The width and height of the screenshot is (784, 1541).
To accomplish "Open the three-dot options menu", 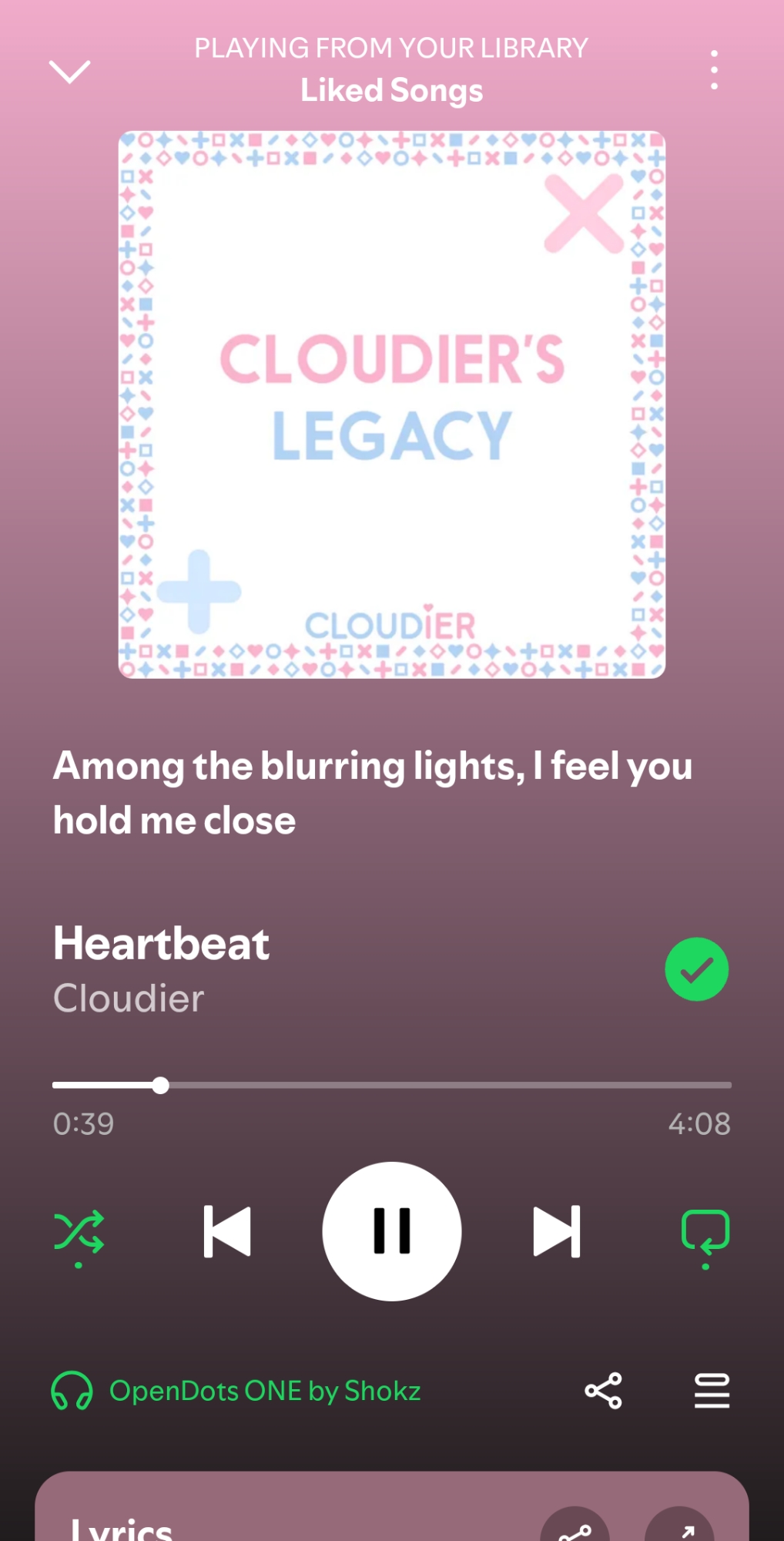I will click(x=714, y=70).
